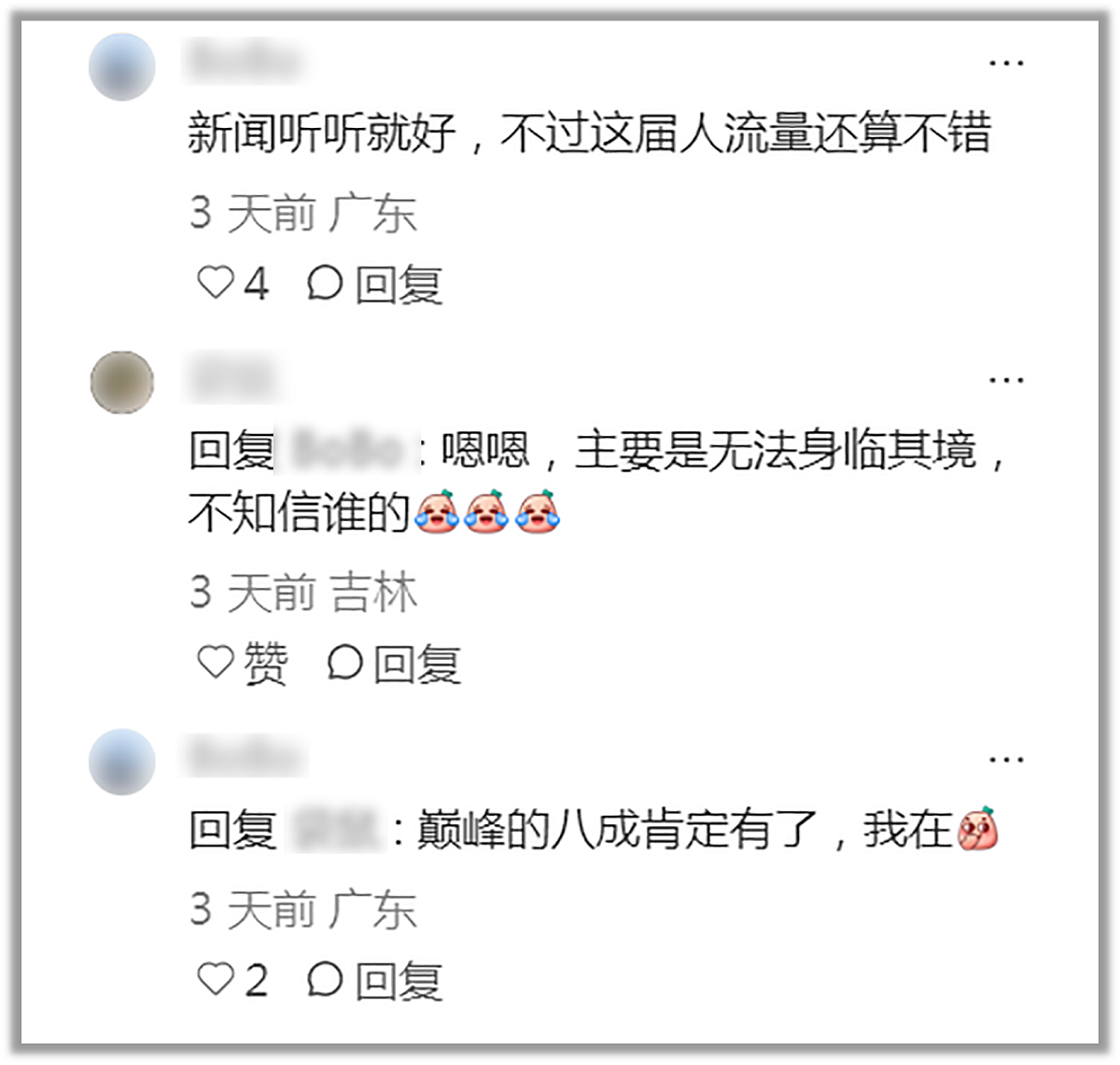This screenshot has height=1065, width=1120.
Task: Open the overflow menu on the 巅峰的八成 comment
Action: (1005, 759)
